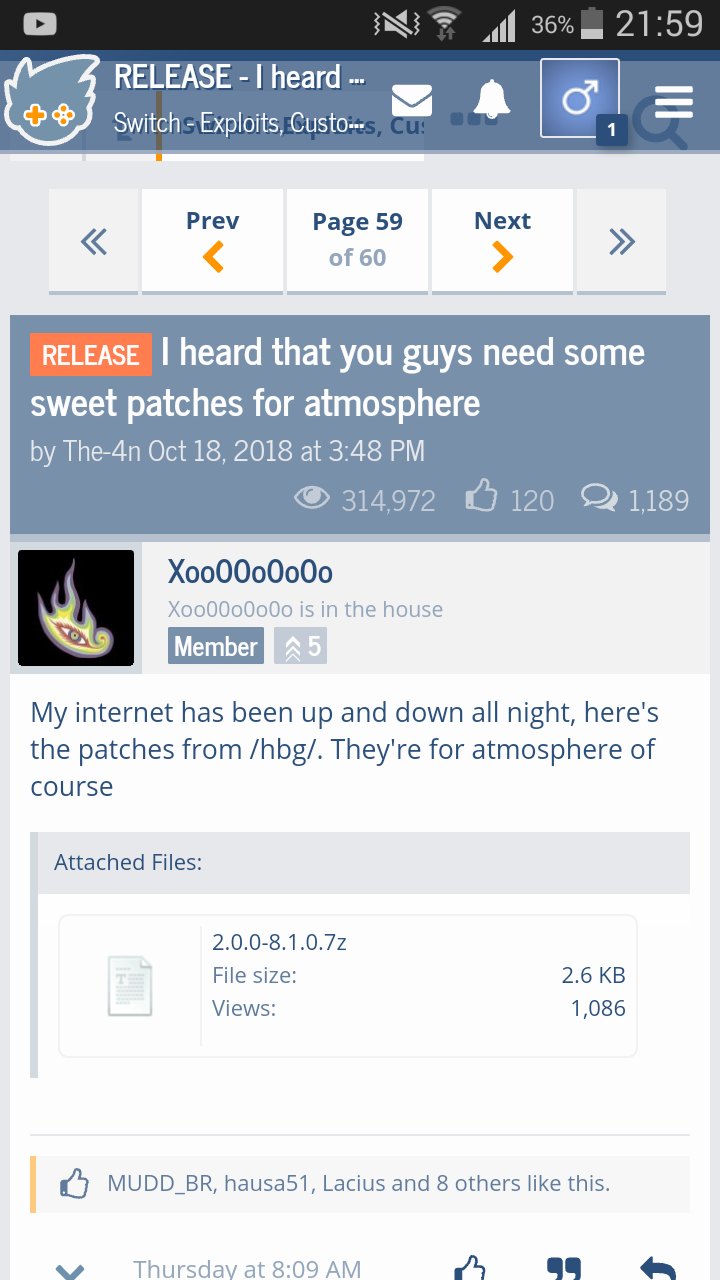Open the inbox envelope icon
Viewport: 720px width, 1280px height.
[411, 100]
